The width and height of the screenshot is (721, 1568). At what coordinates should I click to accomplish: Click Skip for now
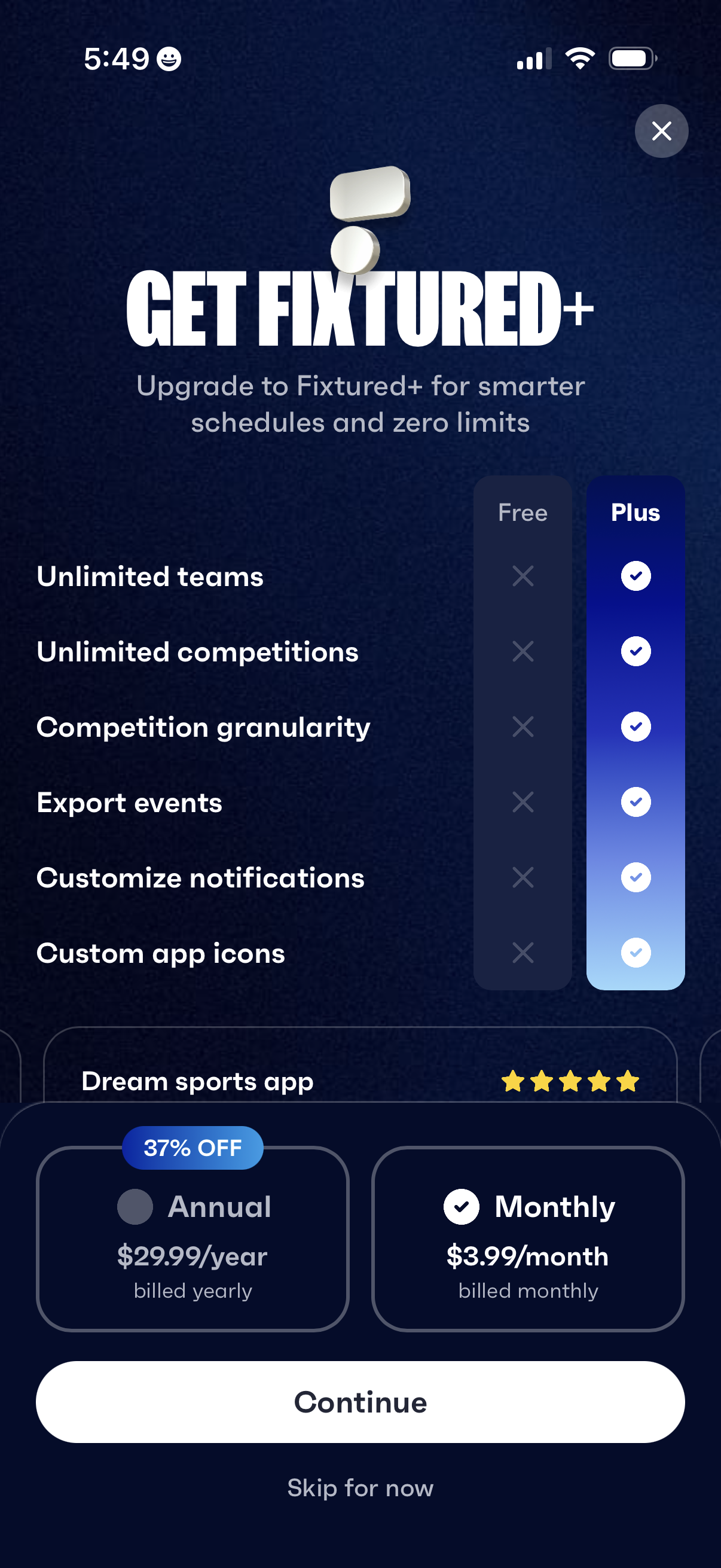tap(360, 1487)
